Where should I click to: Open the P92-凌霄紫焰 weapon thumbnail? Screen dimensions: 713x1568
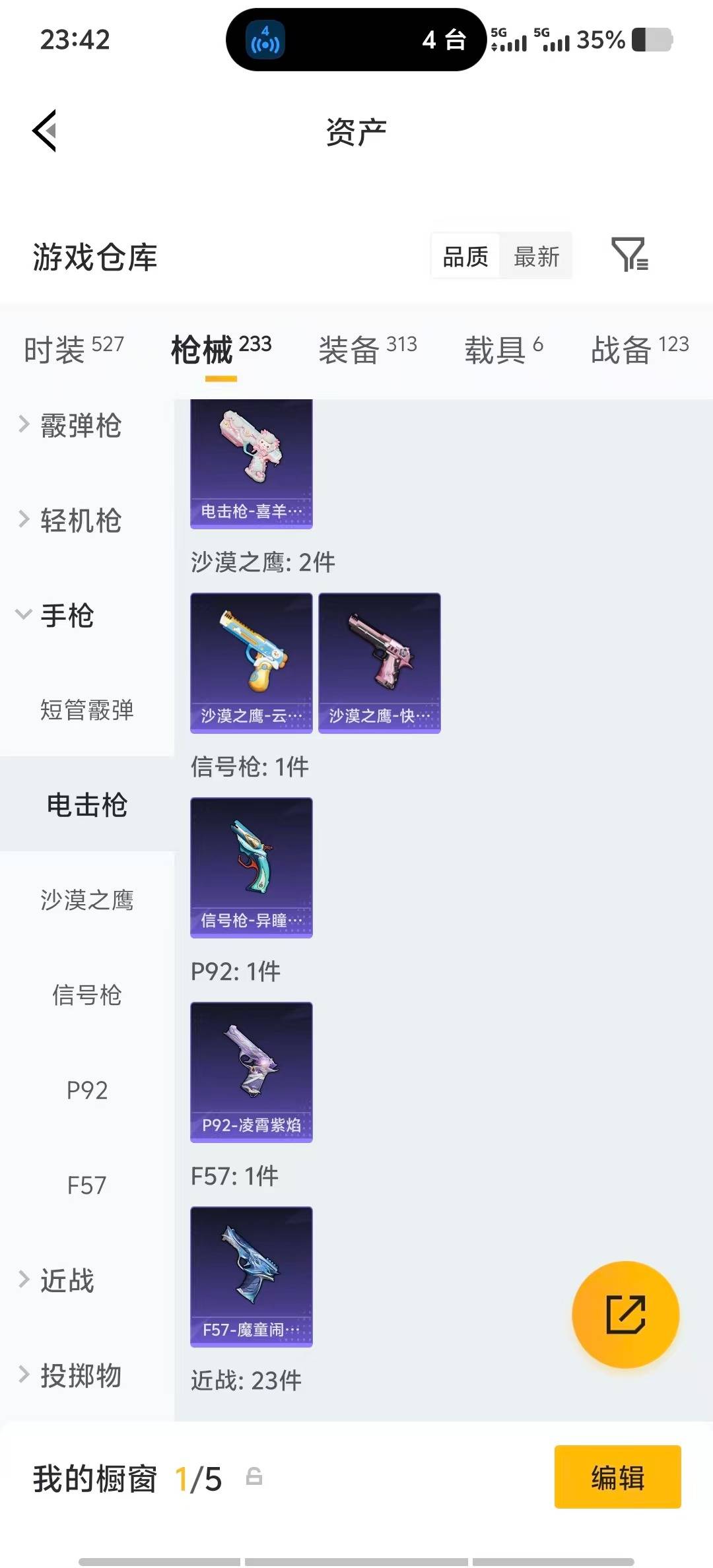pyautogui.click(x=251, y=1072)
